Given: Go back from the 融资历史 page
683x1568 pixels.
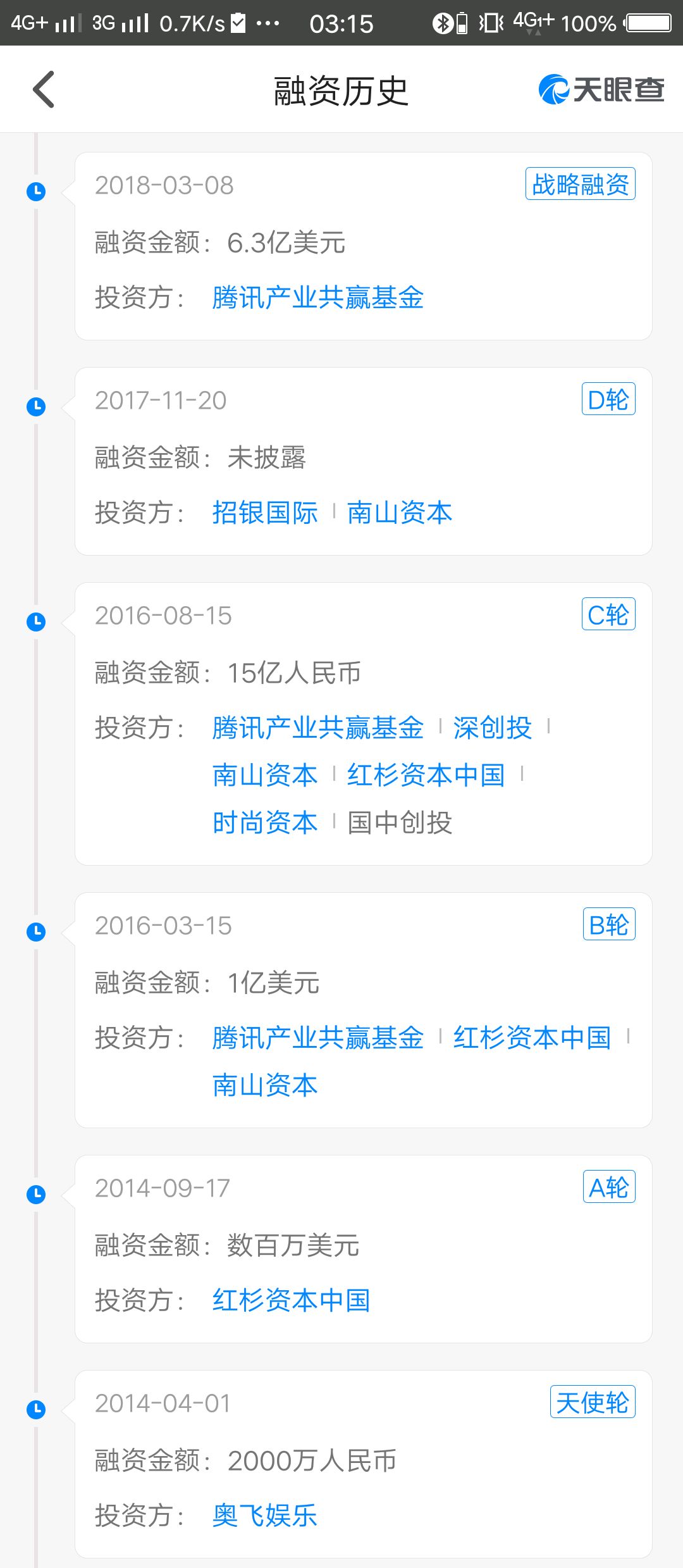Looking at the screenshot, I should tap(44, 90).
